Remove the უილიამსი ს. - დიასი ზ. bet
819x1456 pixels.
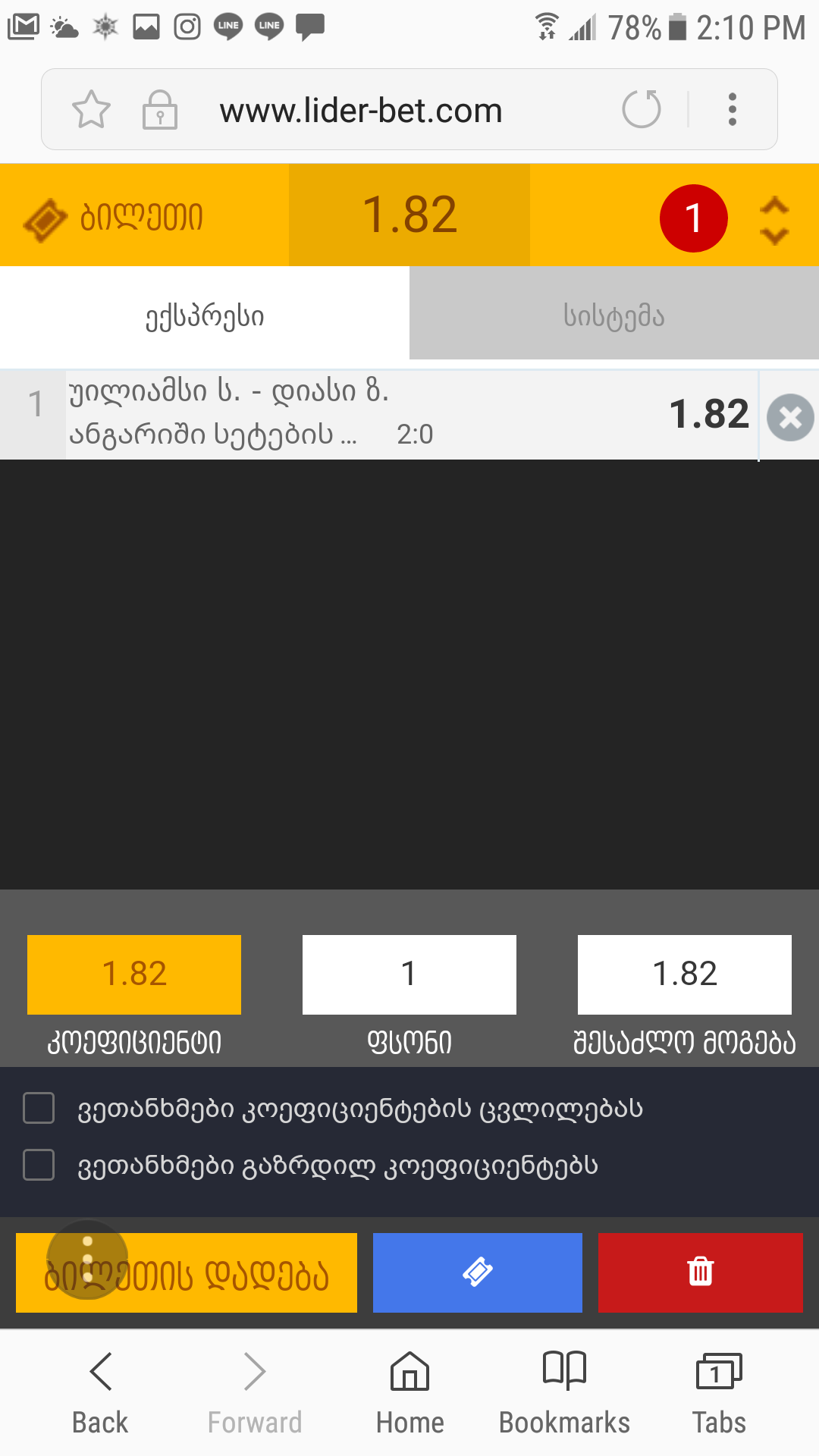[x=789, y=417]
